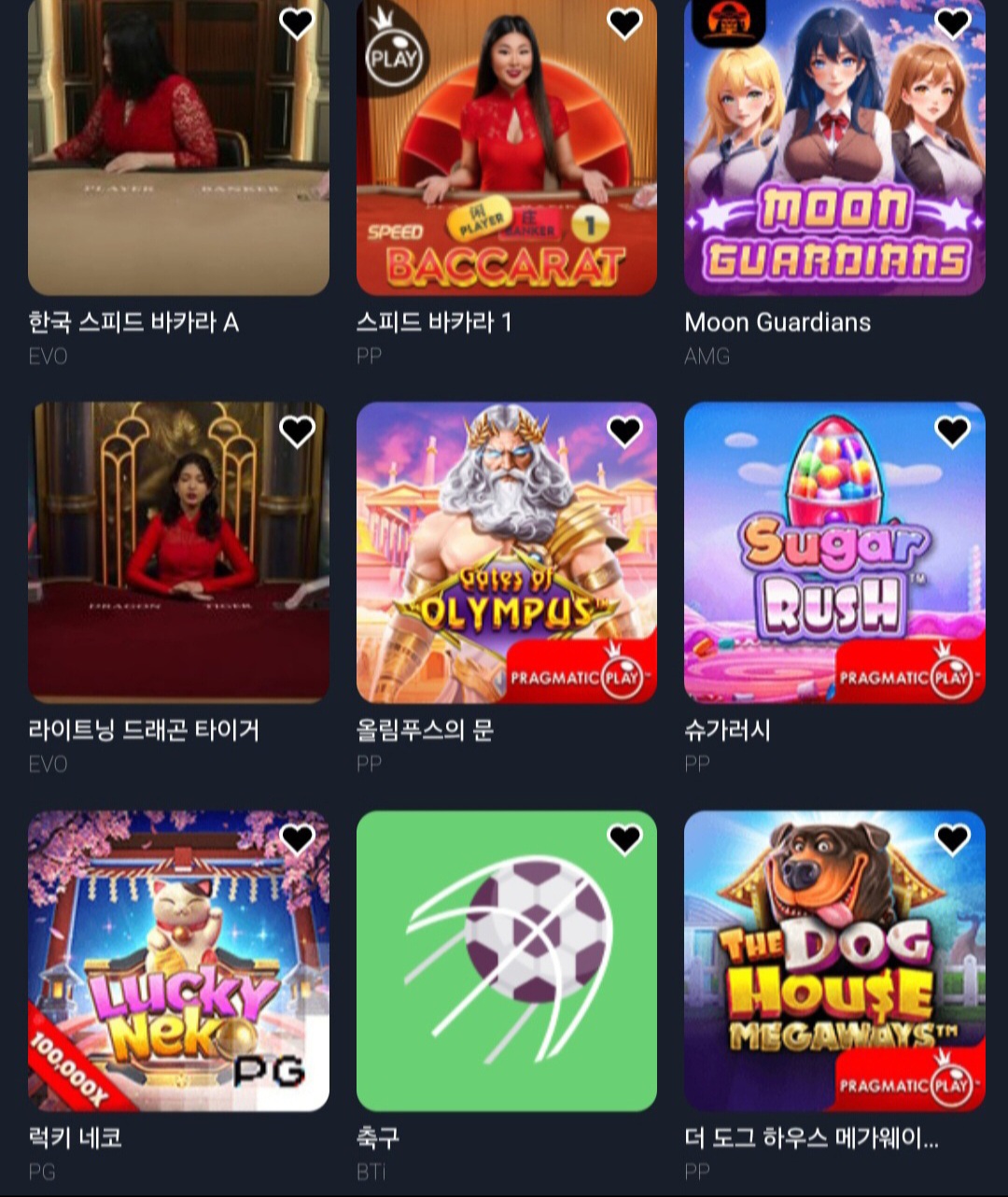
Task: Heart the 슈가러시 game
Action: (x=952, y=431)
